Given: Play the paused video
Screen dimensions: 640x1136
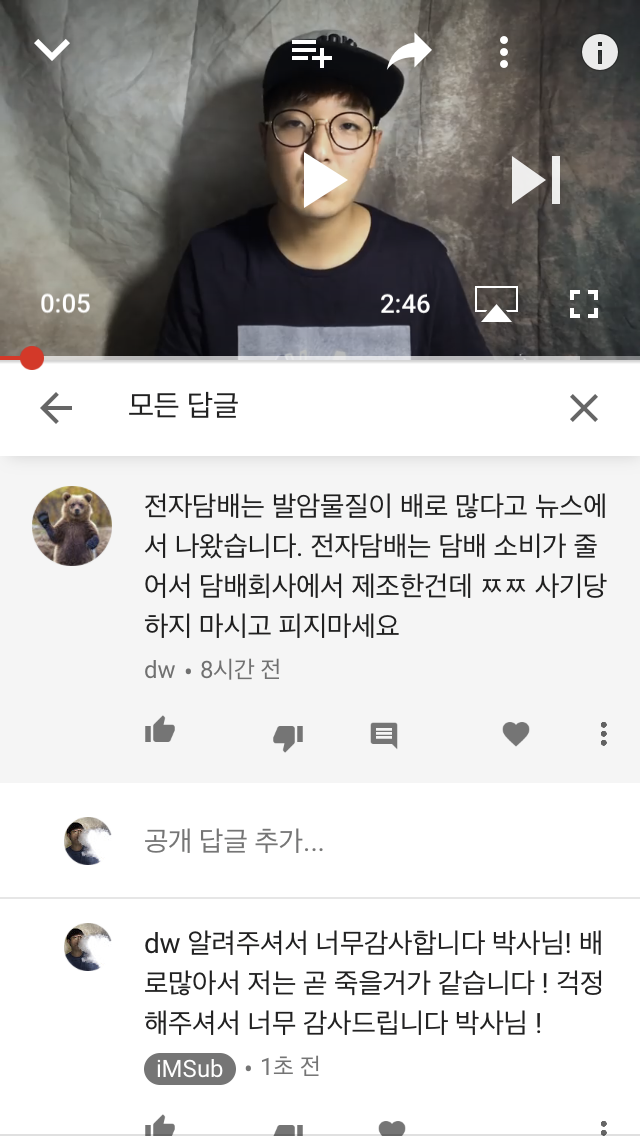Looking at the screenshot, I should click(323, 182).
